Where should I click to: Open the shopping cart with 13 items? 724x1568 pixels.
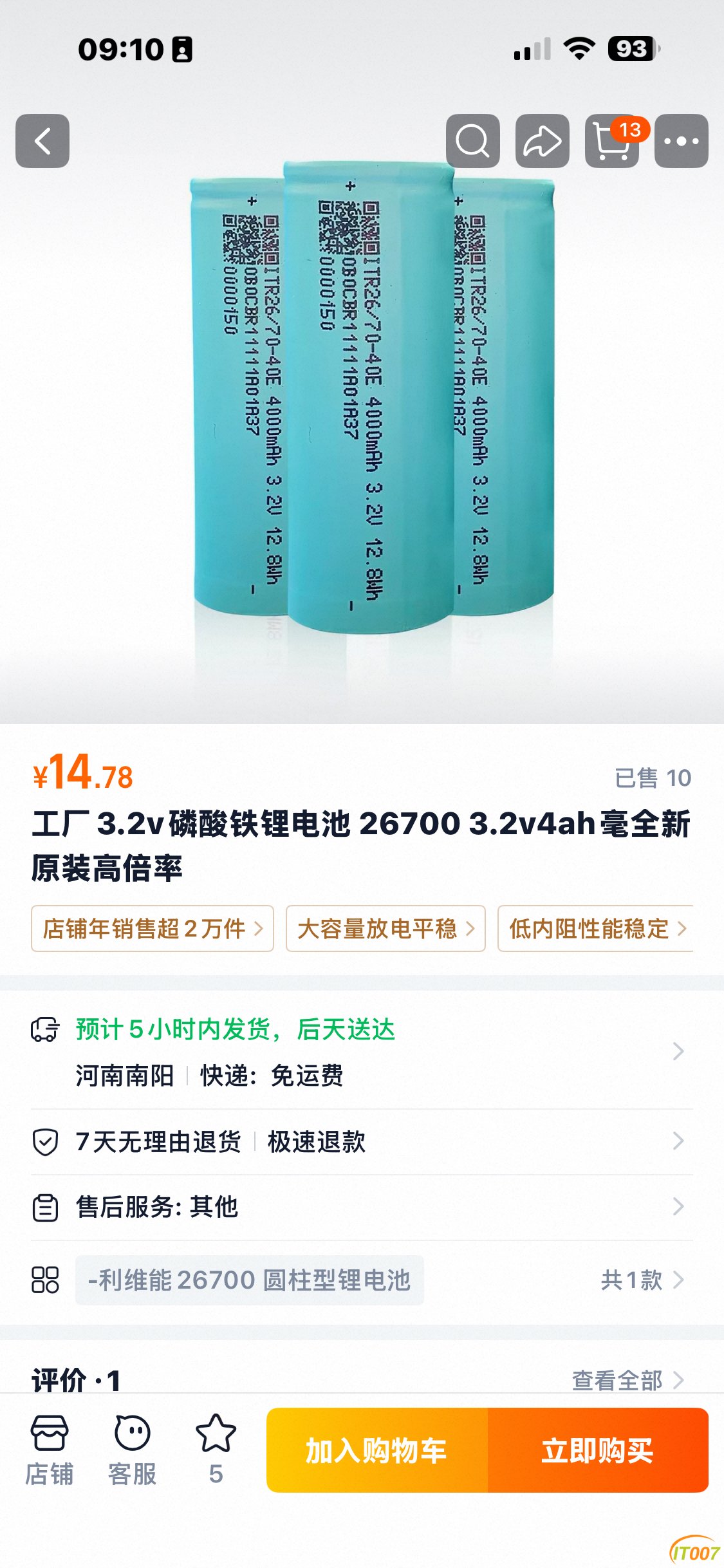[612, 141]
